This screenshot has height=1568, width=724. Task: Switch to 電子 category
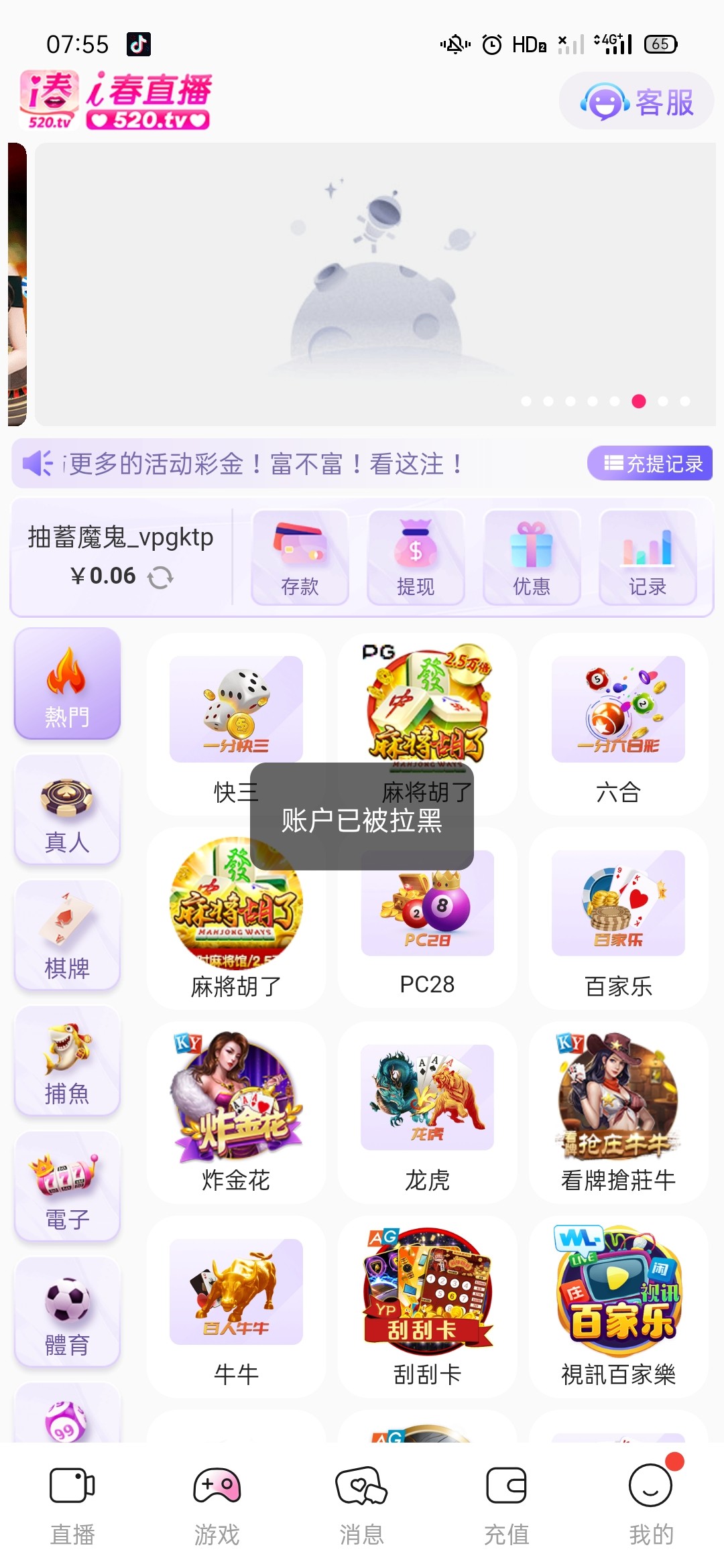(x=67, y=1187)
